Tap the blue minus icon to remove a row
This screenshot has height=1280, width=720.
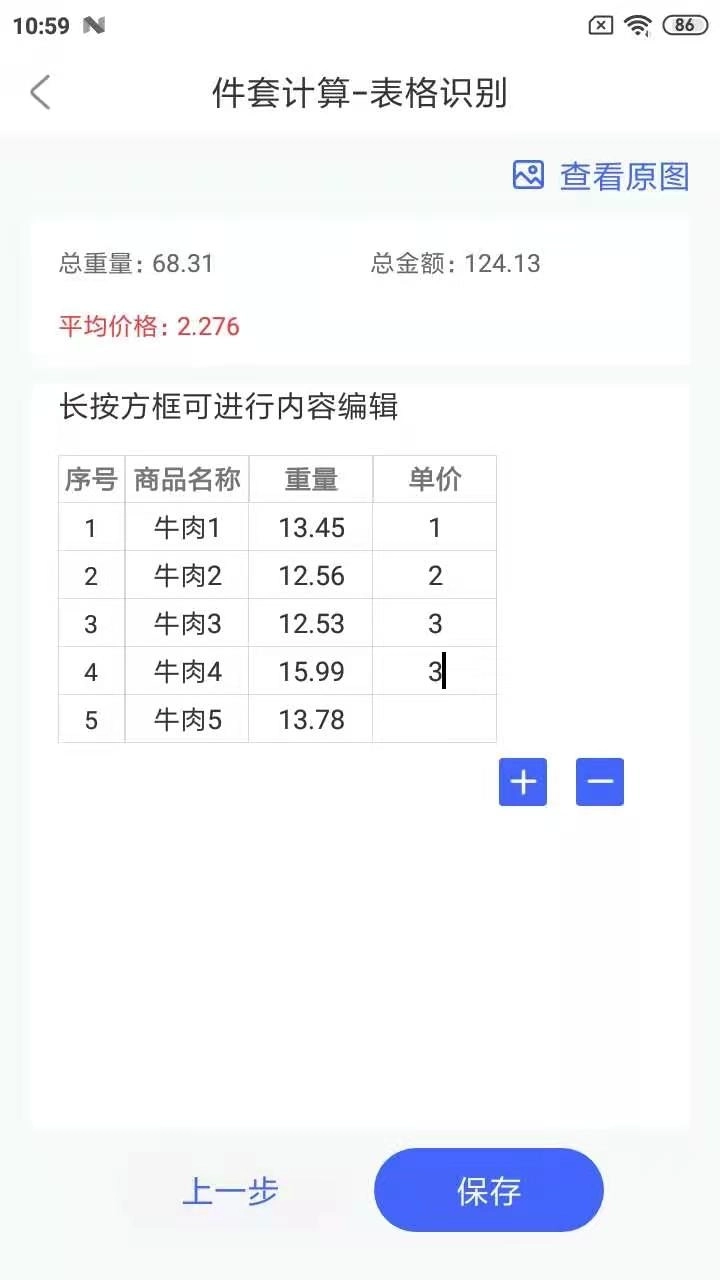(x=599, y=781)
